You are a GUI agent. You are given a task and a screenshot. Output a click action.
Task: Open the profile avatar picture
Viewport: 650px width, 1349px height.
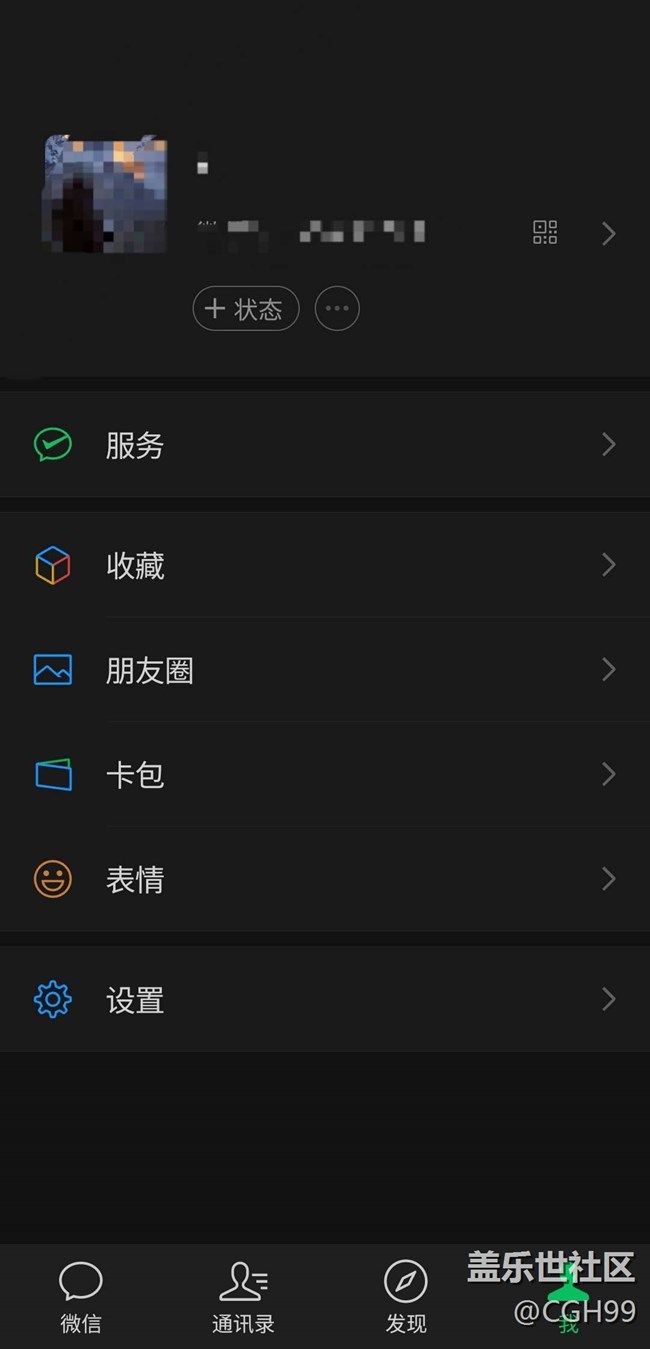(104, 193)
